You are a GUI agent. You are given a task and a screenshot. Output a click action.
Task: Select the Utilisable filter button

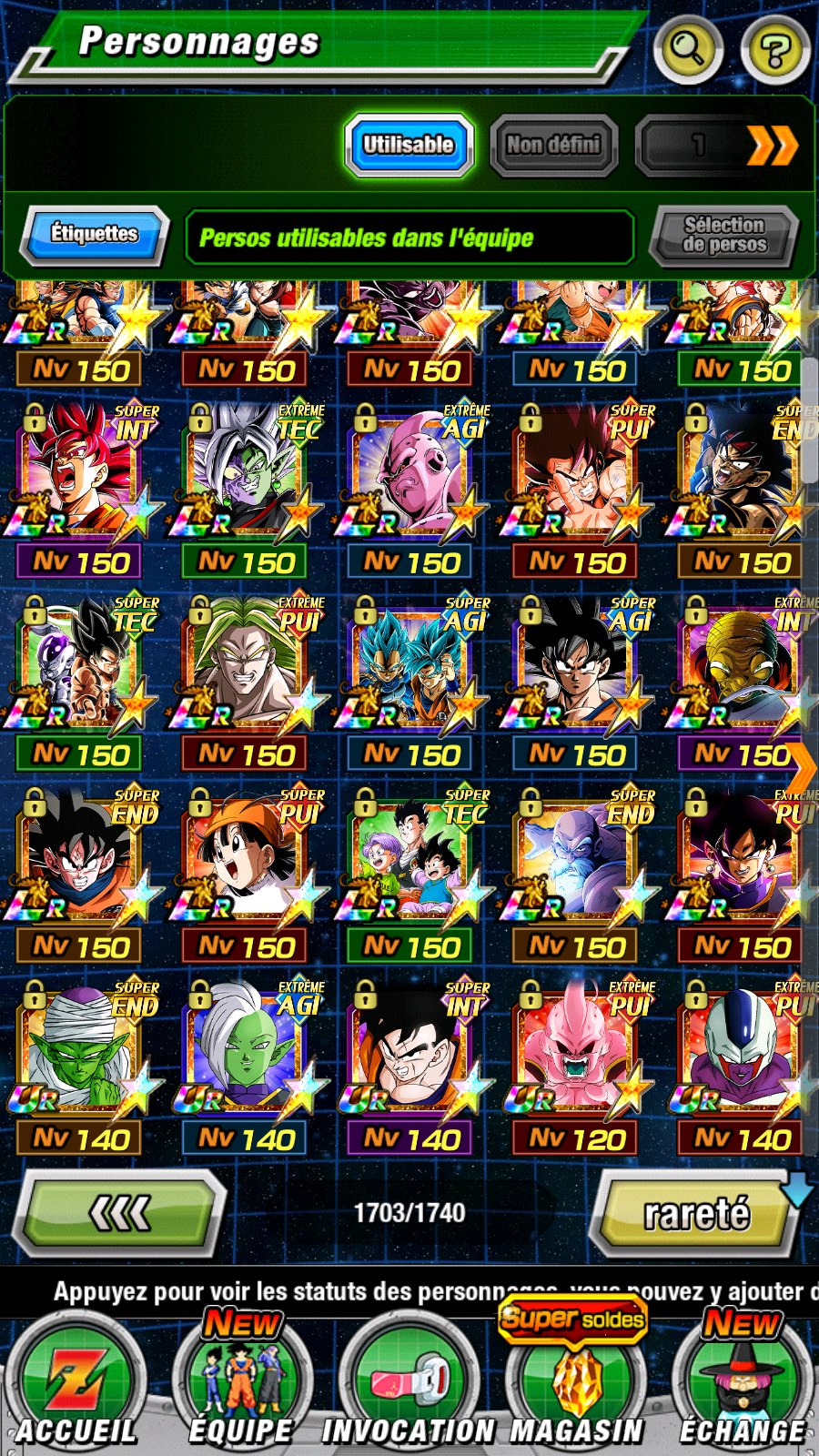pos(409,145)
